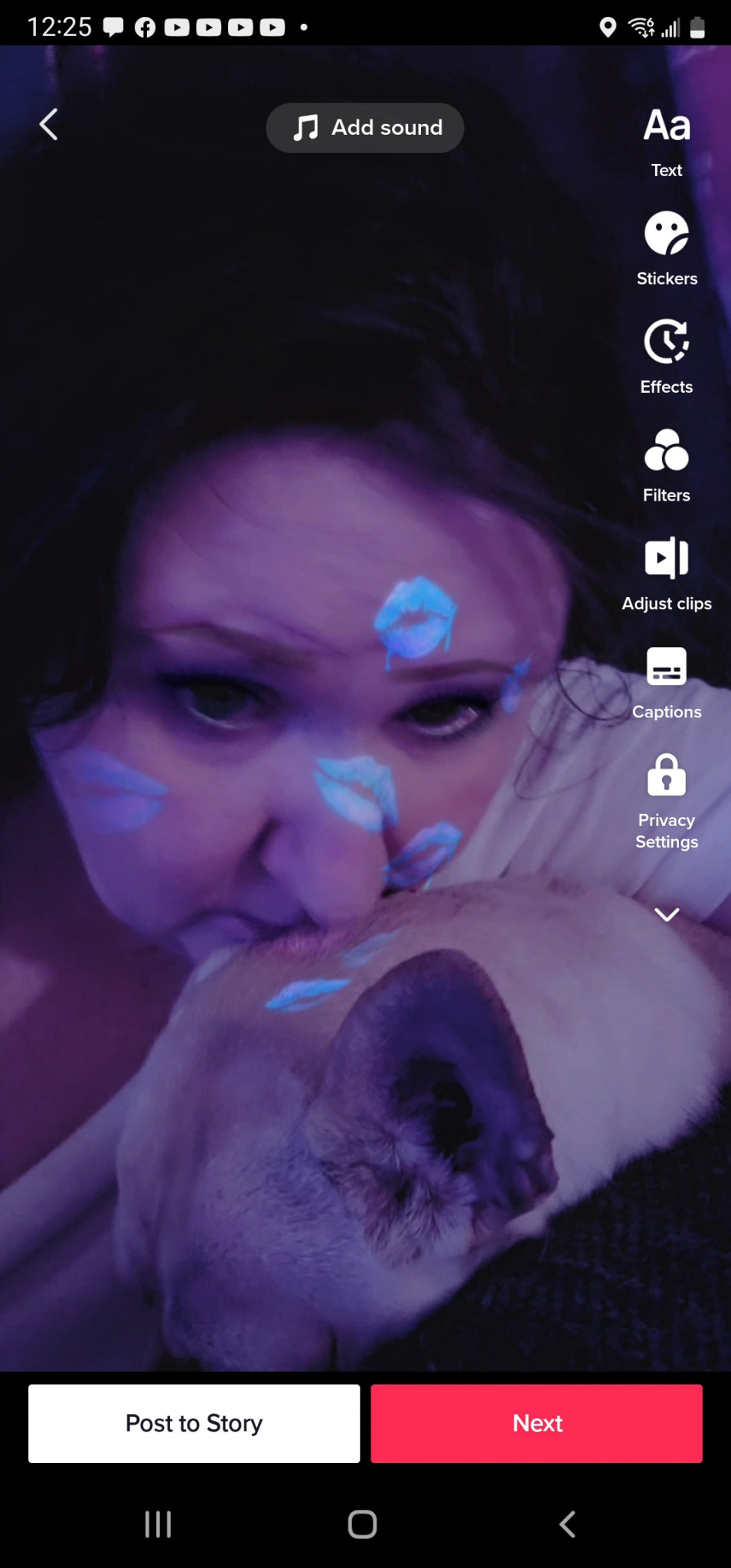
Task: Go back using the top-left arrow
Action: coord(49,125)
